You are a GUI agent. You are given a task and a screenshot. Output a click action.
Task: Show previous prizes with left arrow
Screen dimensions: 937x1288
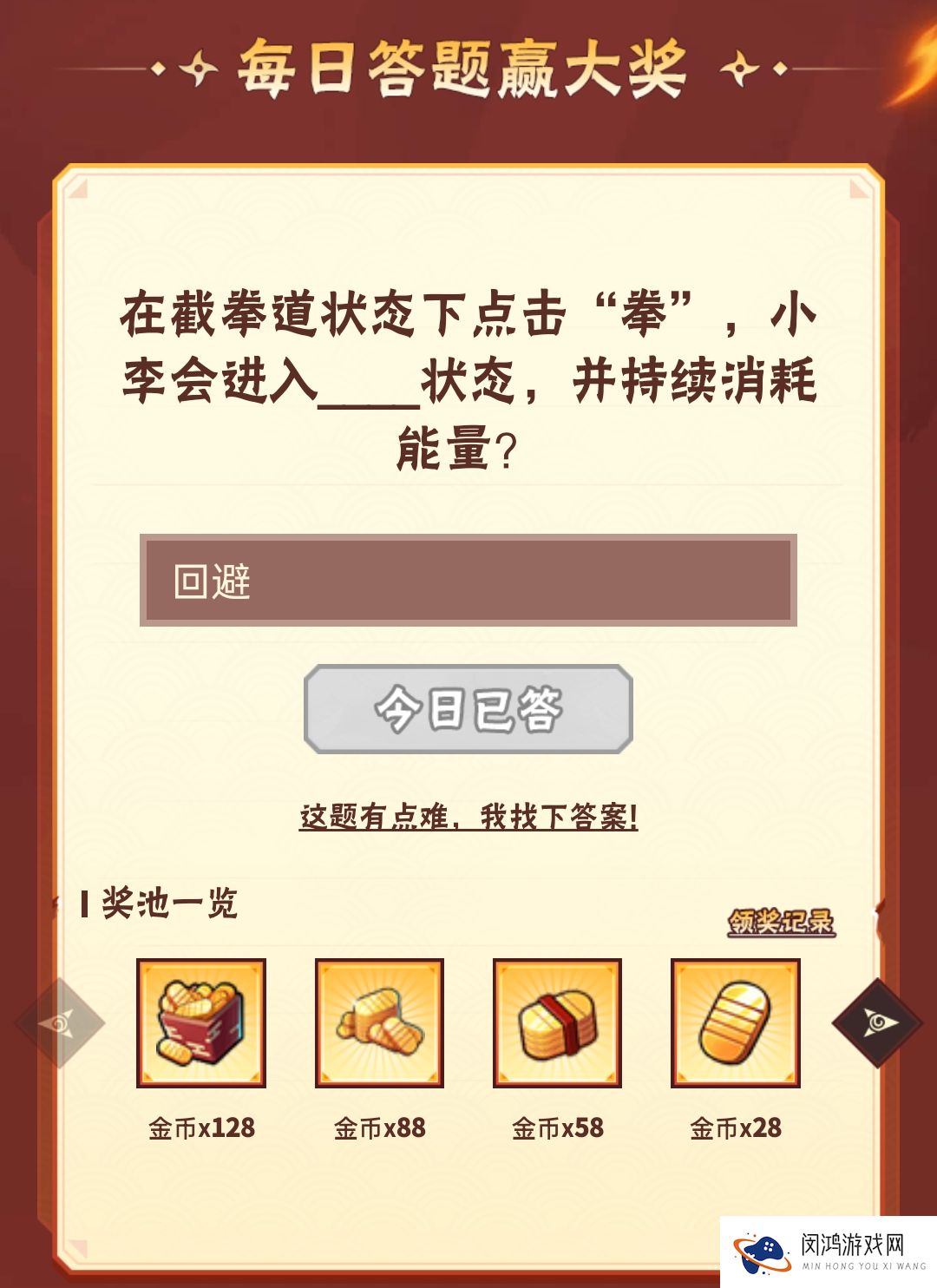click(x=60, y=1022)
